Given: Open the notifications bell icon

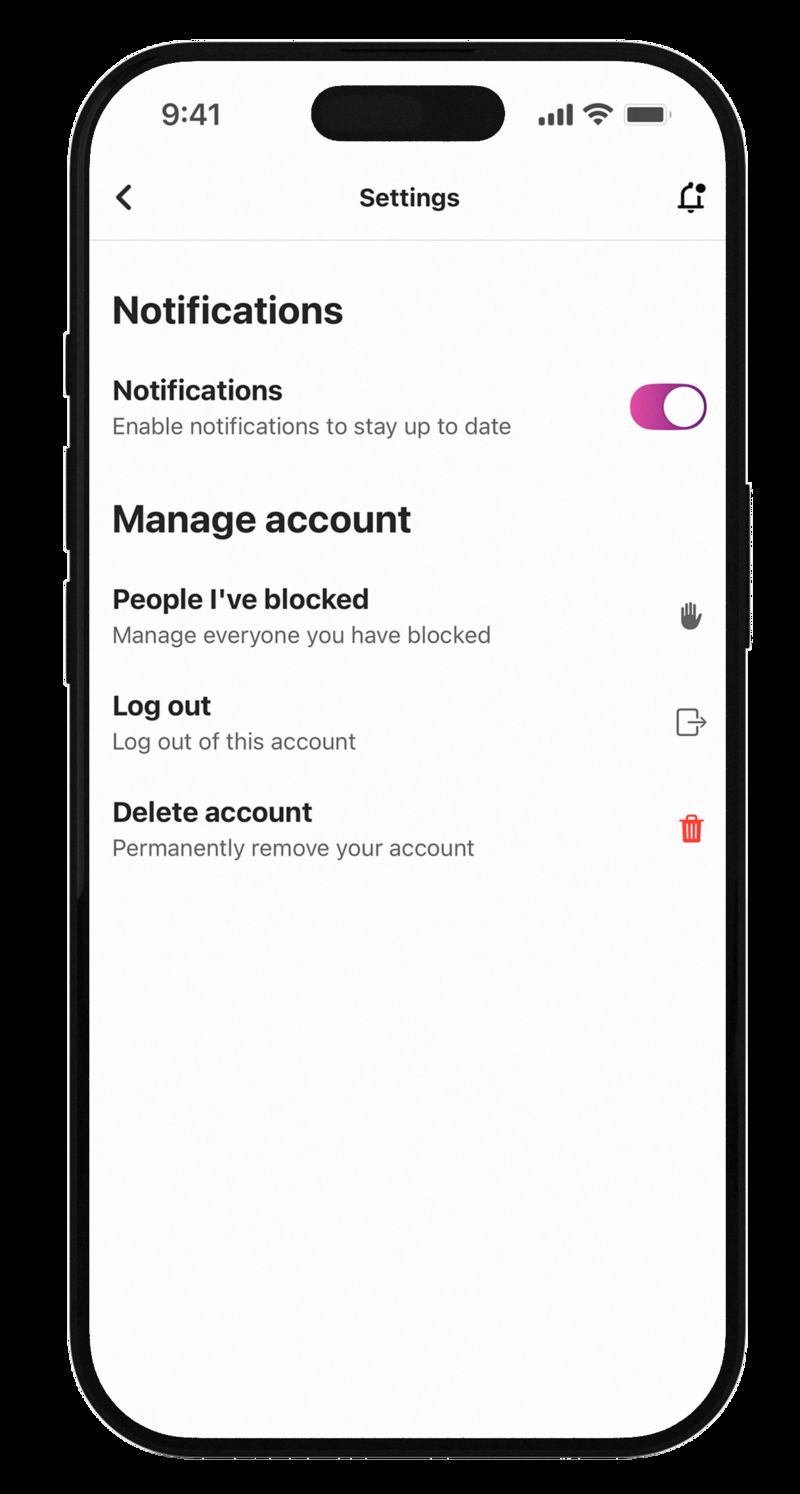Looking at the screenshot, I should point(690,198).
